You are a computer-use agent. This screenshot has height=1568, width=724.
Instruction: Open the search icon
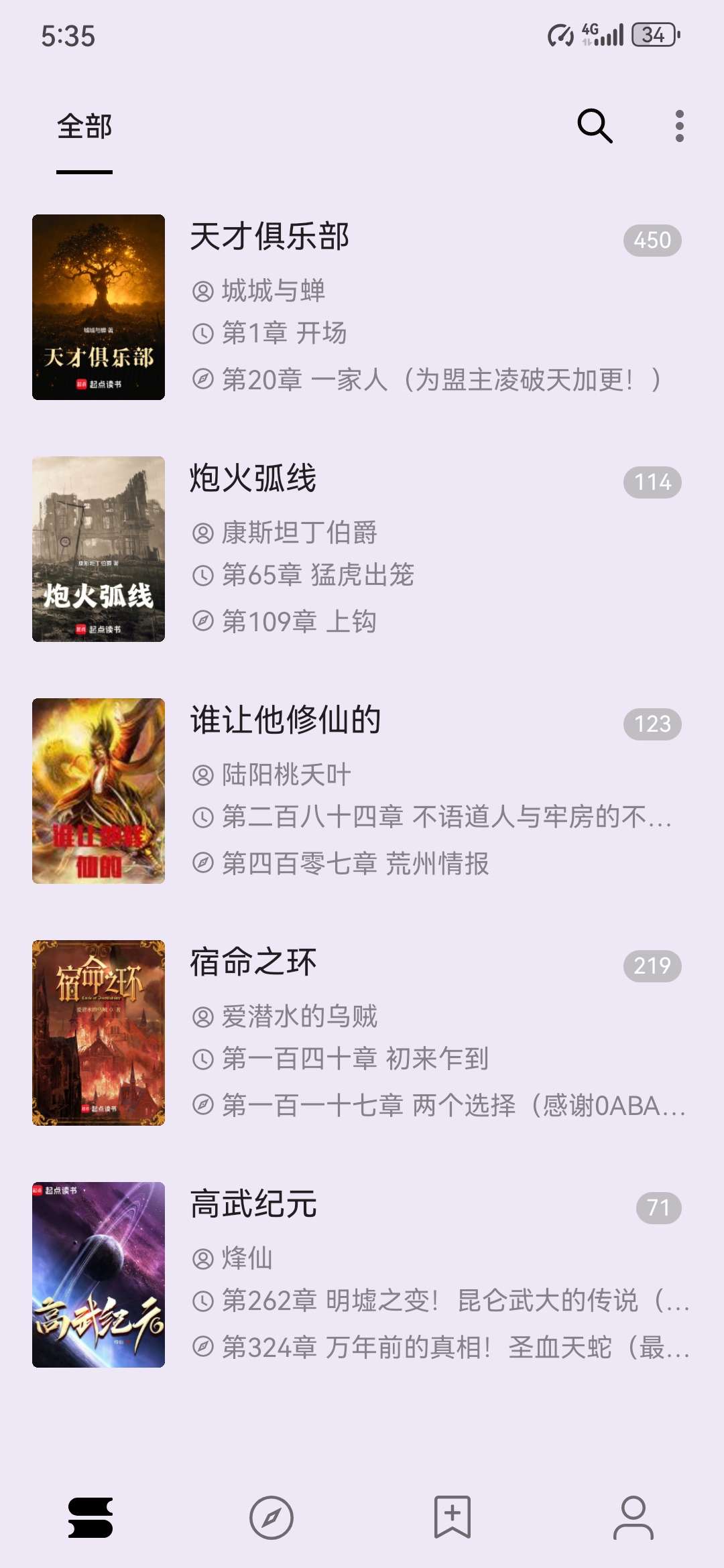tap(595, 126)
